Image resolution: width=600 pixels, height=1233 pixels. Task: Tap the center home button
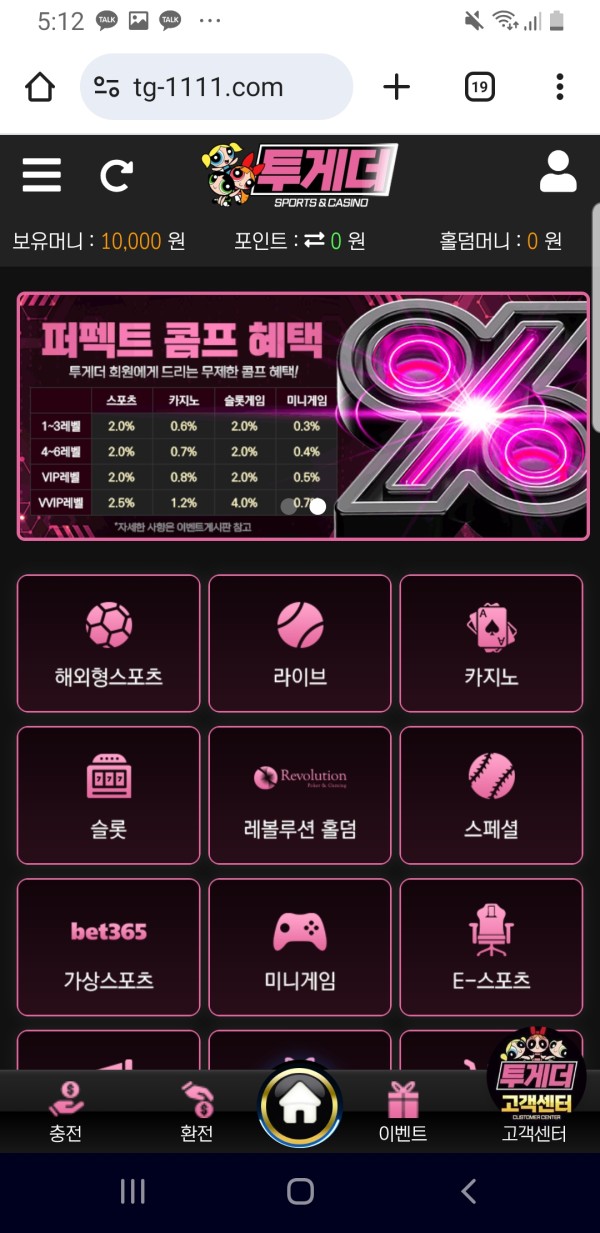tap(300, 1106)
